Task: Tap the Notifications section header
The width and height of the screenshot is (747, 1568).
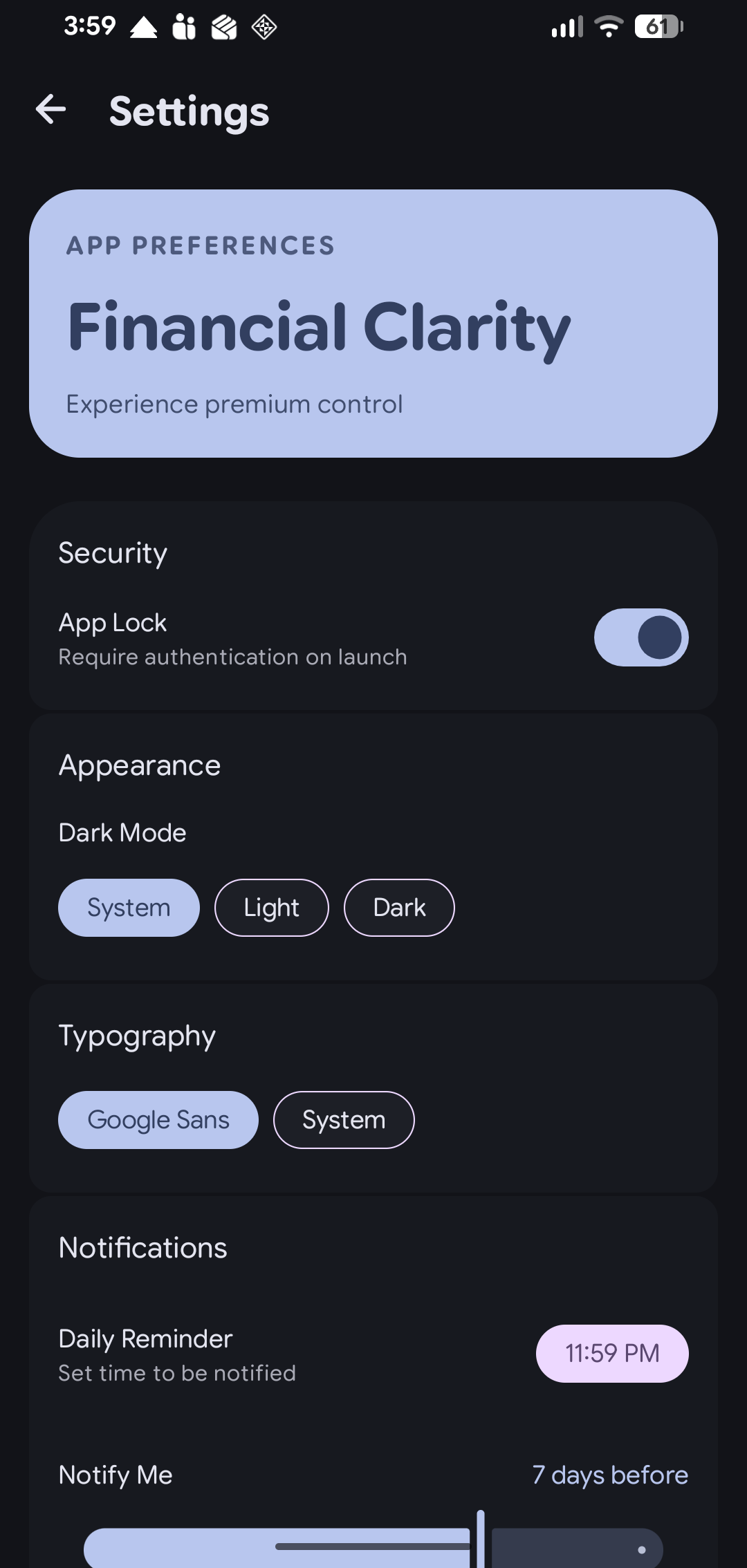Action: coord(142,1247)
